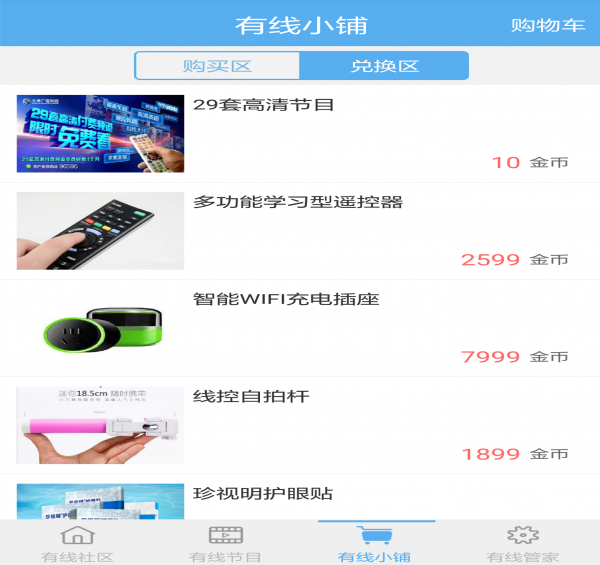Switch to the 有线节目 tab
Image resolution: width=600 pixels, height=566 pixels.
pyautogui.click(x=226, y=544)
